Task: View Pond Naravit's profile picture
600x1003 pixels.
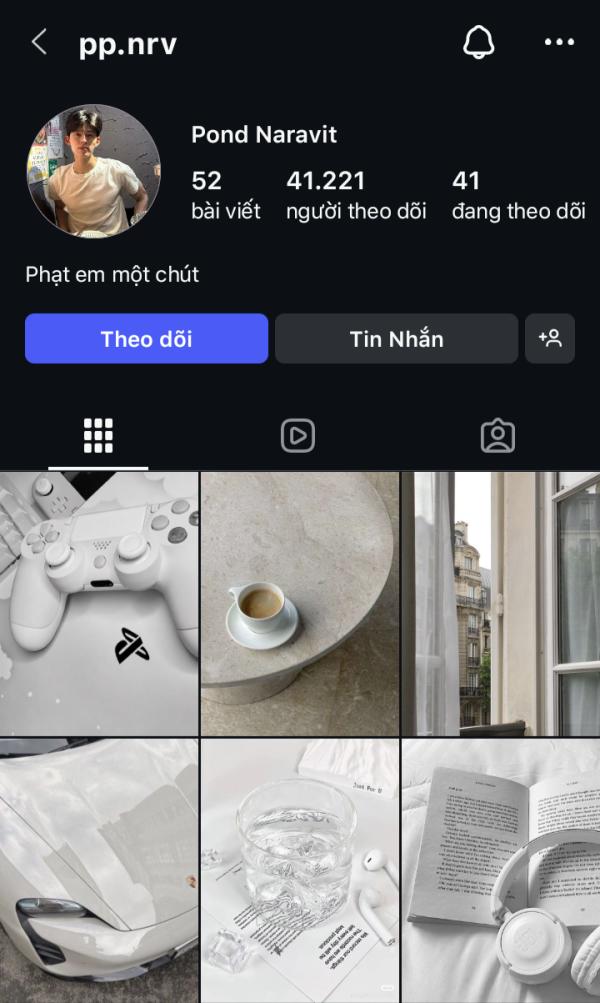Action: click(93, 171)
